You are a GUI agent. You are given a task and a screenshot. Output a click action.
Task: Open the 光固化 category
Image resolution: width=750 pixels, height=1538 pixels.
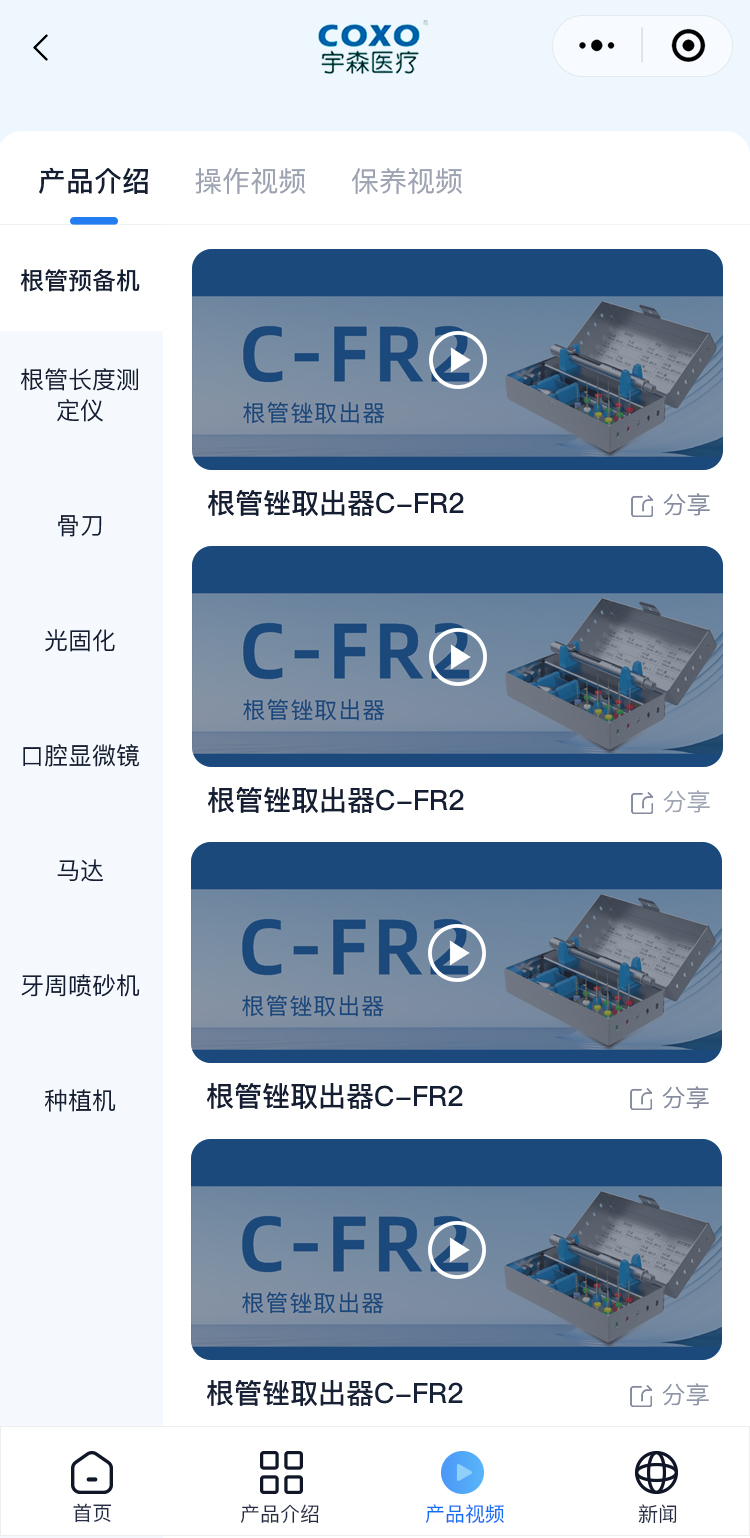[80, 640]
